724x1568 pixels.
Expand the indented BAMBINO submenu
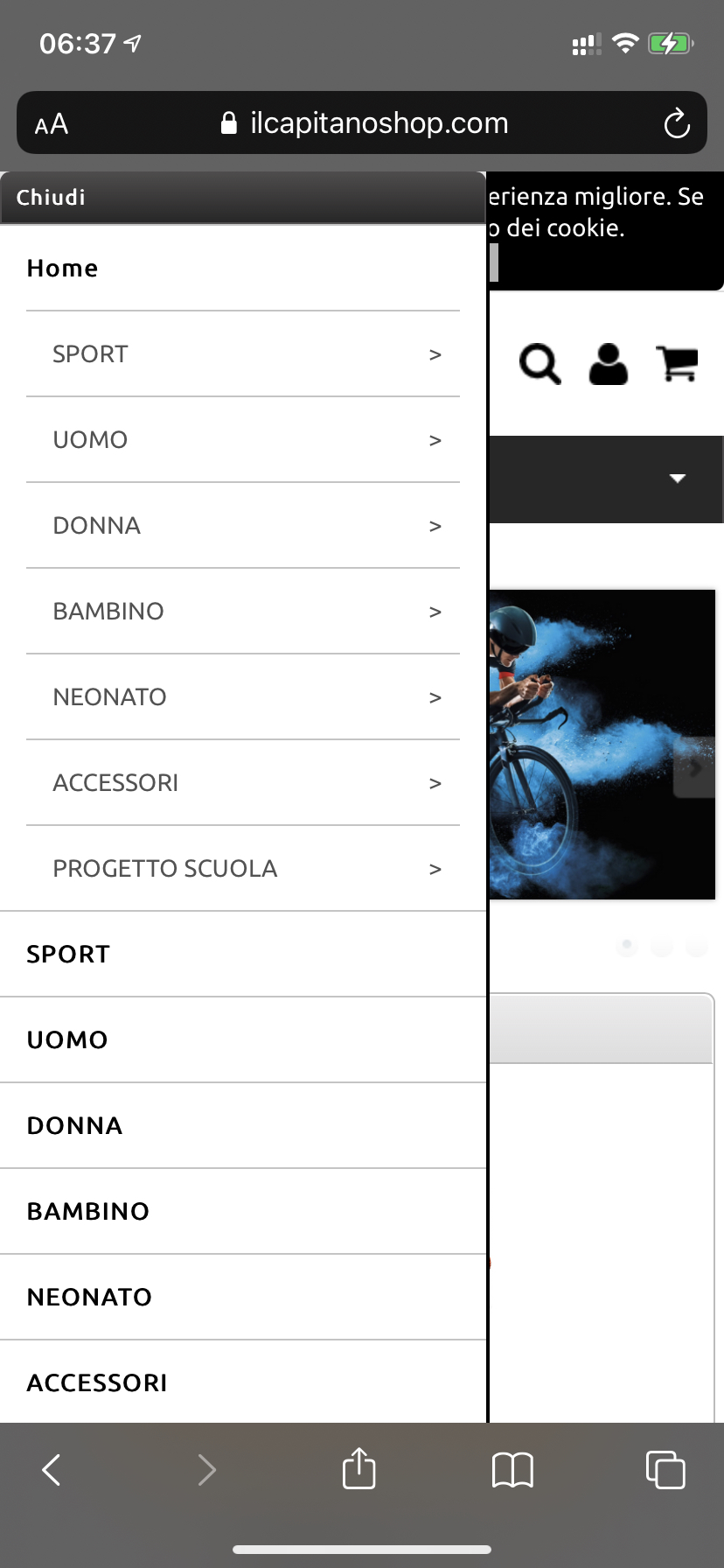pos(435,612)
